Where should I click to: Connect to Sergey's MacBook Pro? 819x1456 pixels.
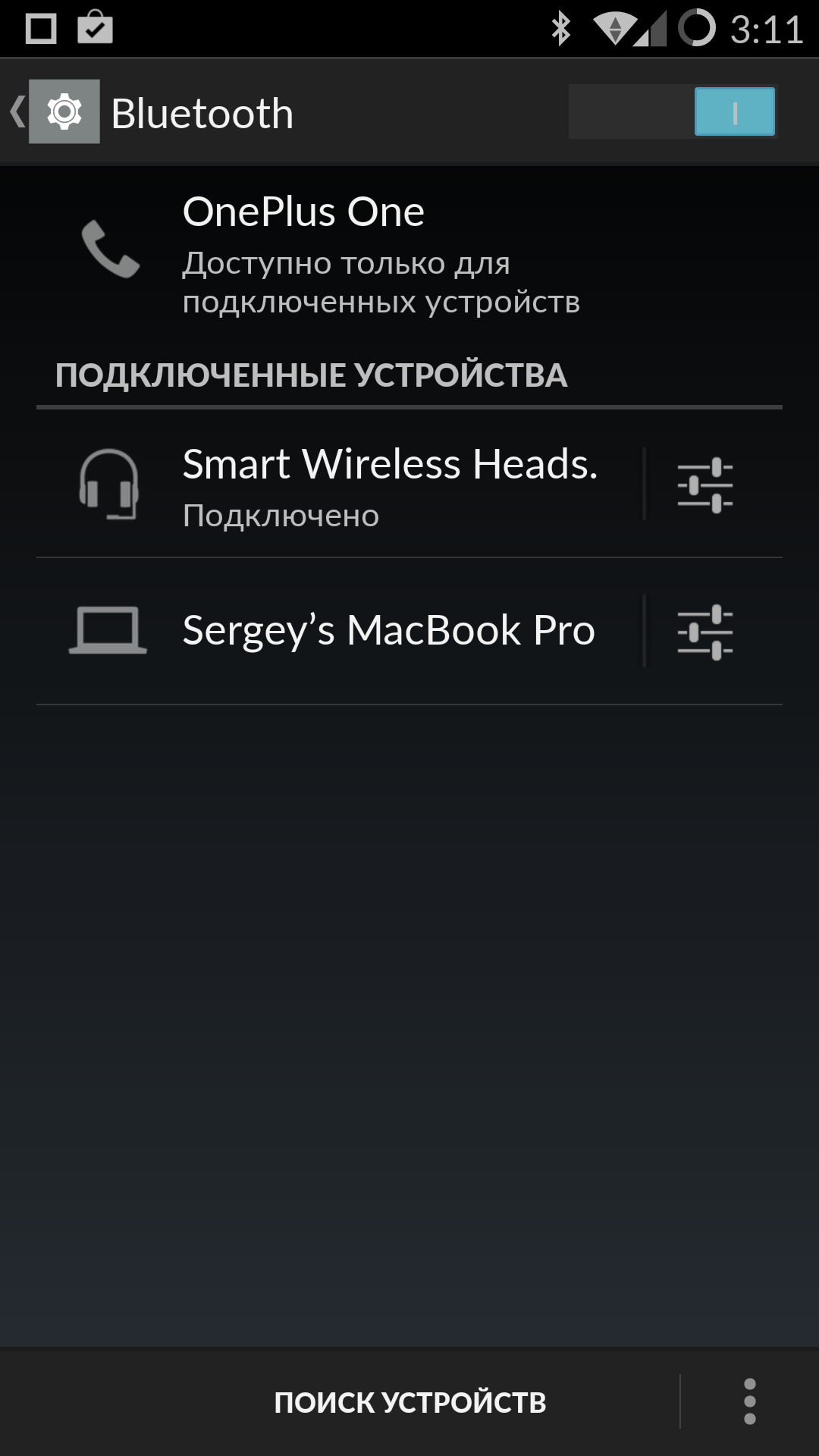341,631
